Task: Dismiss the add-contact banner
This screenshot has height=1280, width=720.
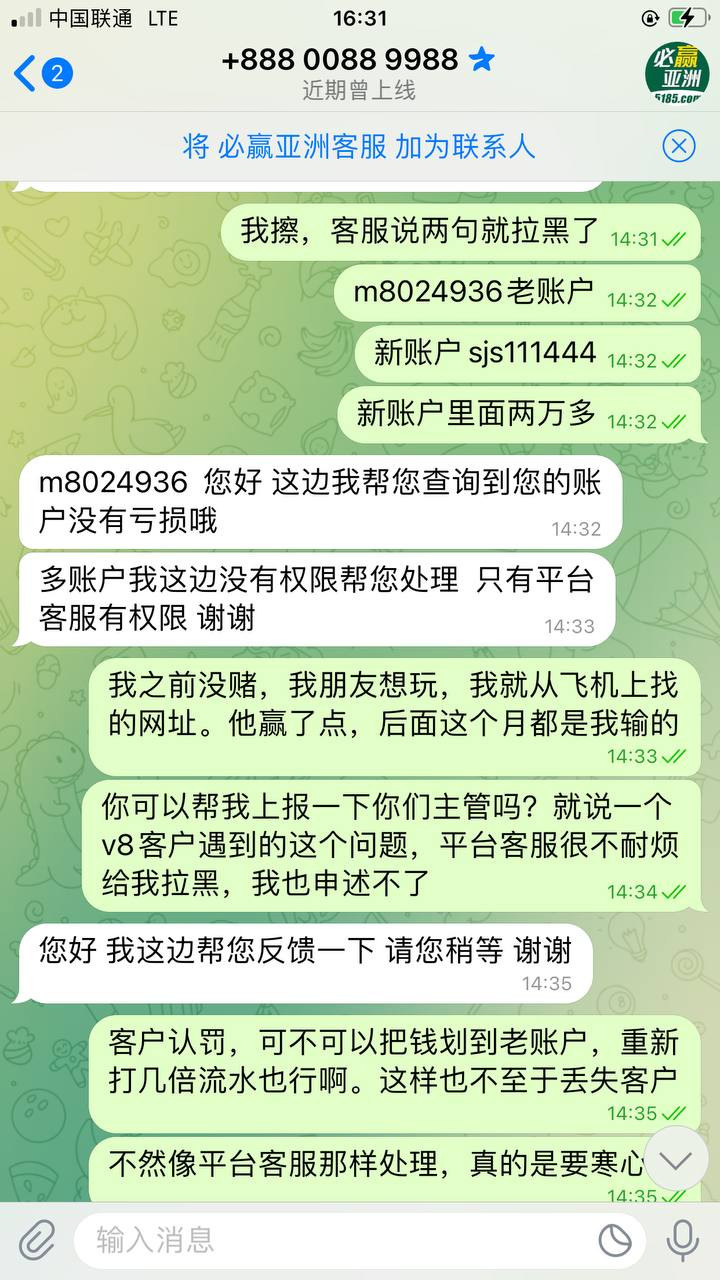Action: click(x=678, y=147)
